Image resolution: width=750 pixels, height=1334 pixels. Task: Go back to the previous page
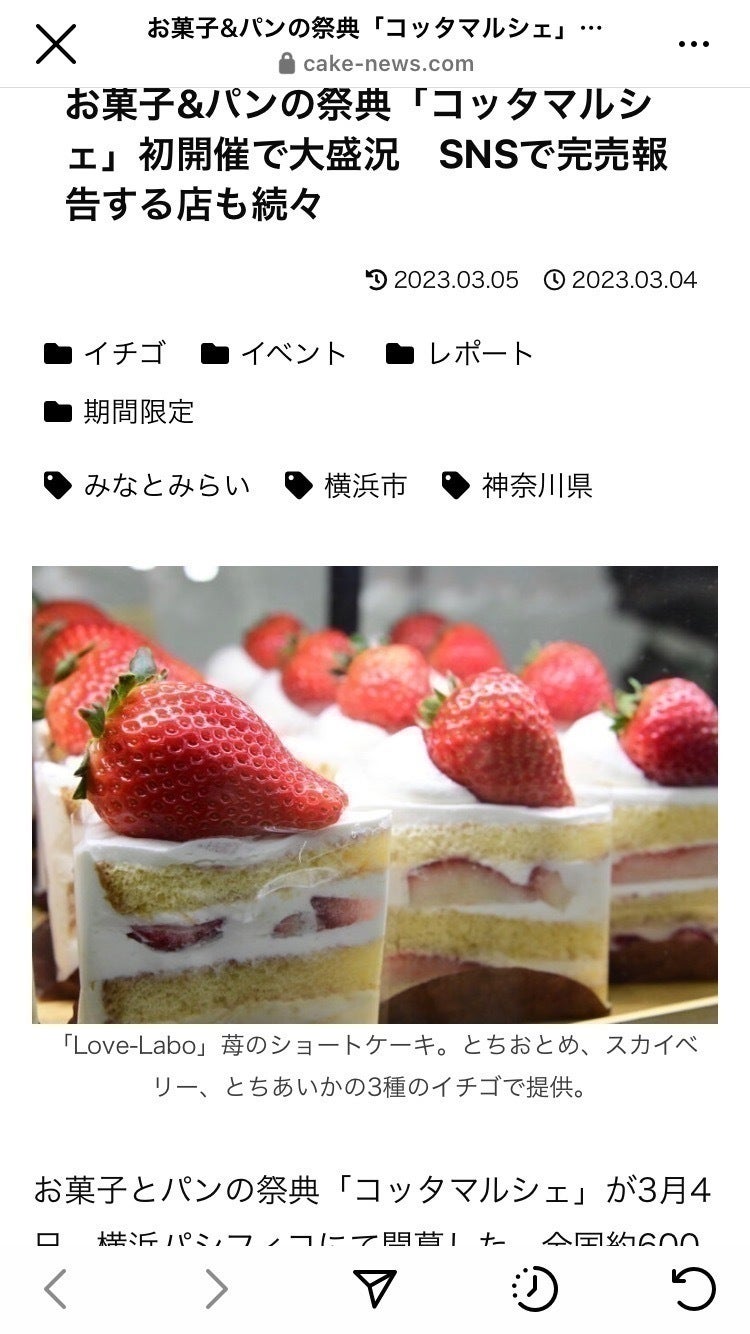56,1288
